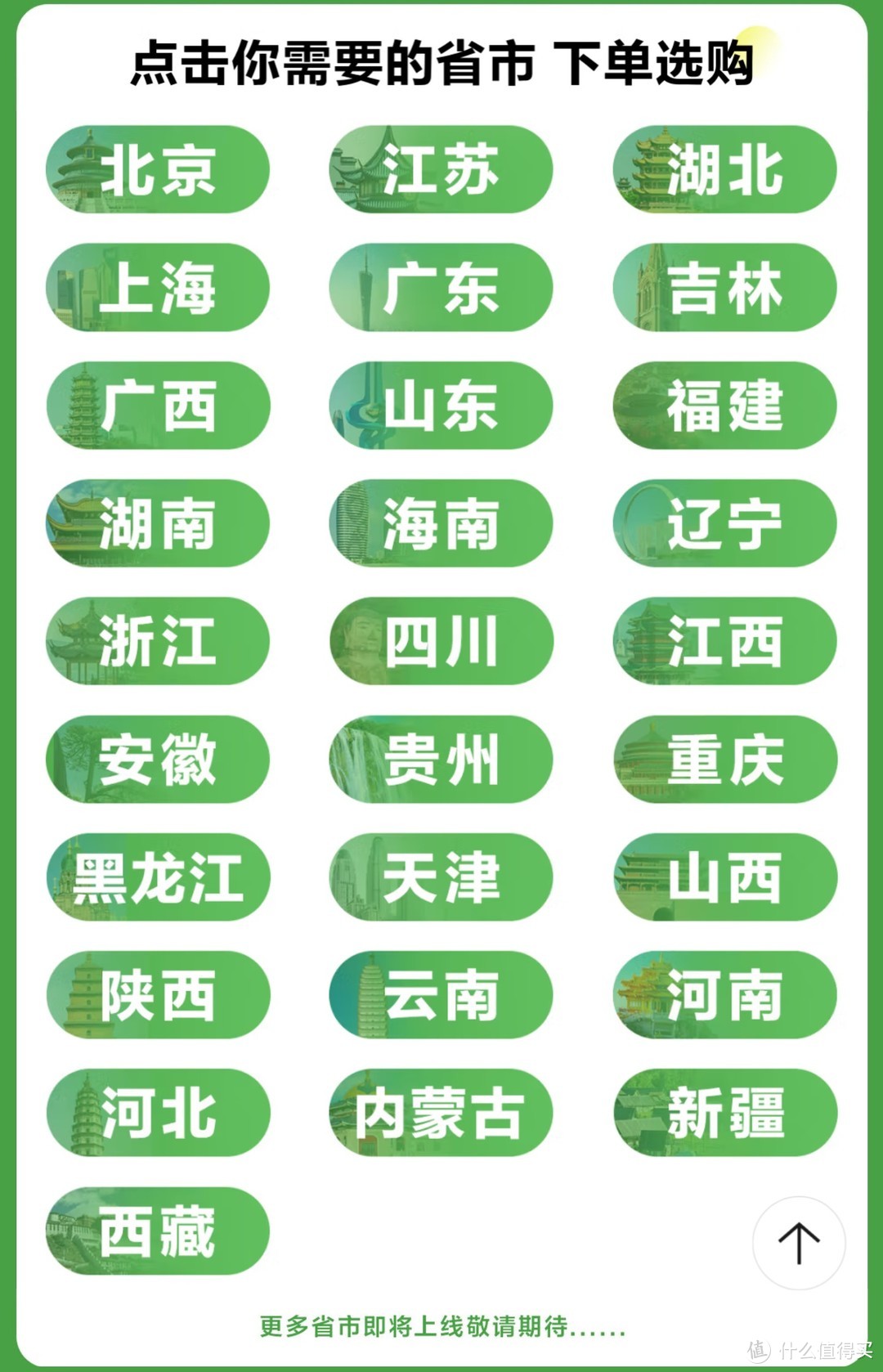Choose 江苏 from the province list

pos(441,170)
